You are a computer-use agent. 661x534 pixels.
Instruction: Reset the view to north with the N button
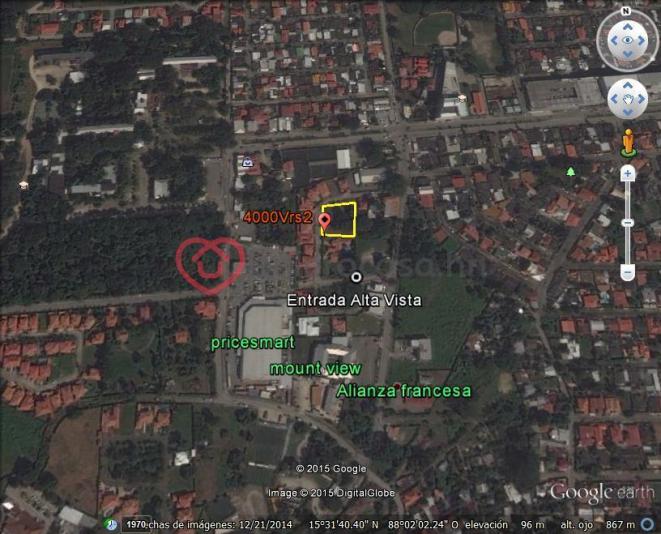[626, 11]
